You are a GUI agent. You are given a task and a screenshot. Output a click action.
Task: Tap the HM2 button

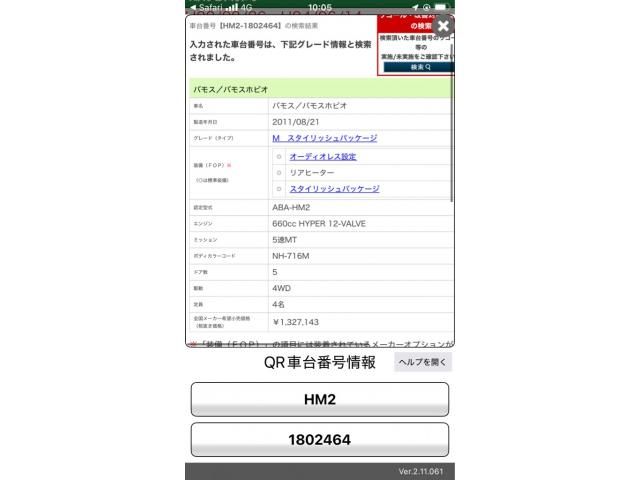320,399
